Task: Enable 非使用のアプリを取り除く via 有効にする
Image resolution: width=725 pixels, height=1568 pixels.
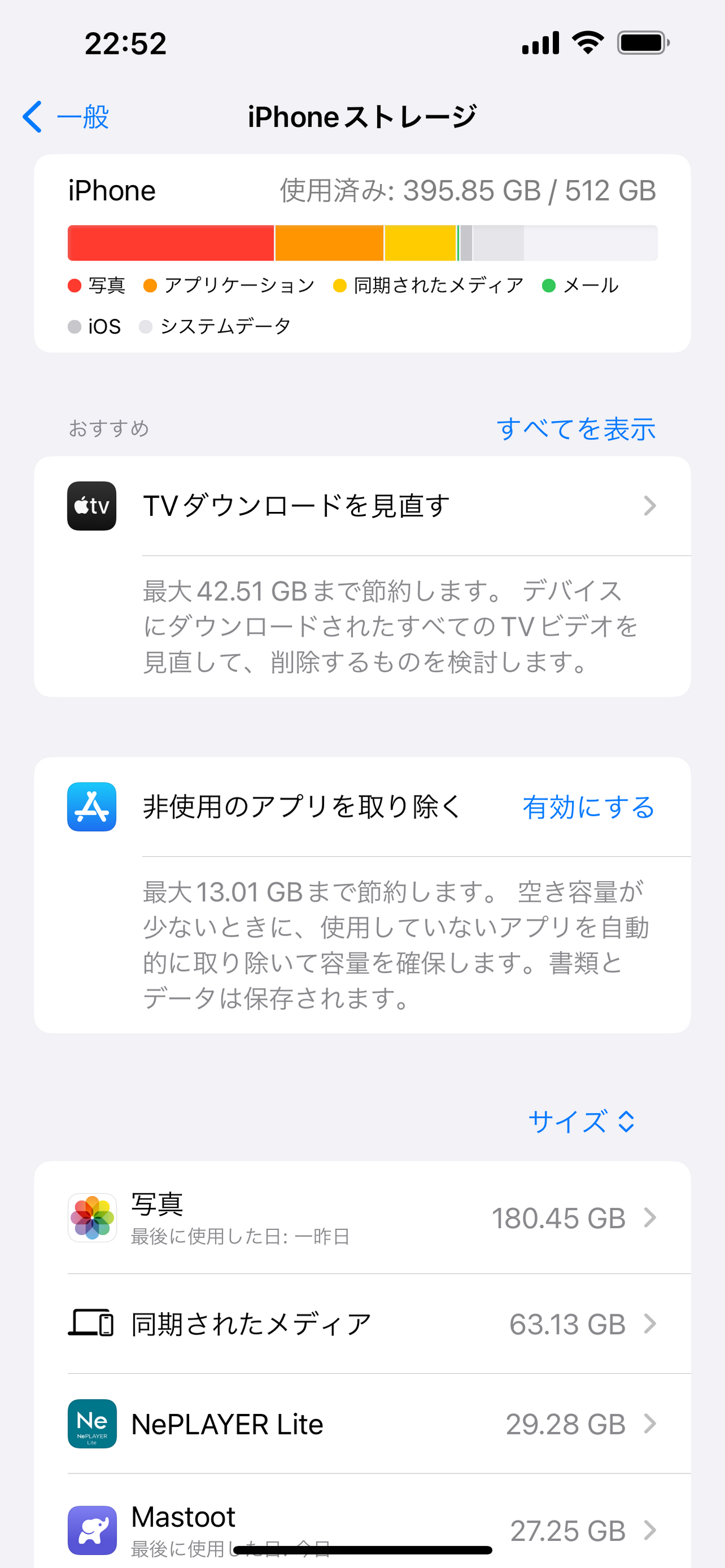Action: [x=587, y=808]
